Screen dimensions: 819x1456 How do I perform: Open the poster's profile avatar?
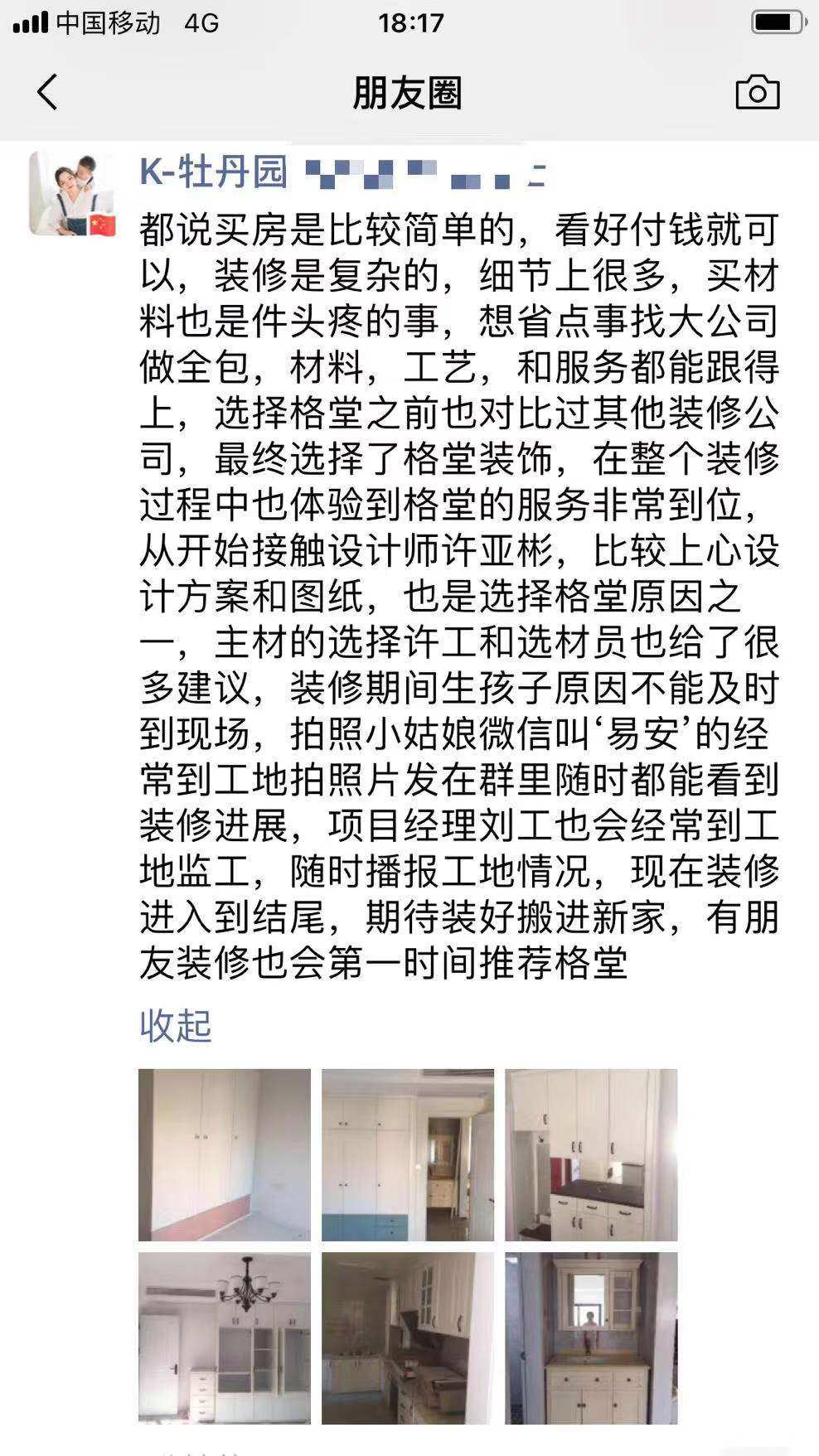(72, 194)
